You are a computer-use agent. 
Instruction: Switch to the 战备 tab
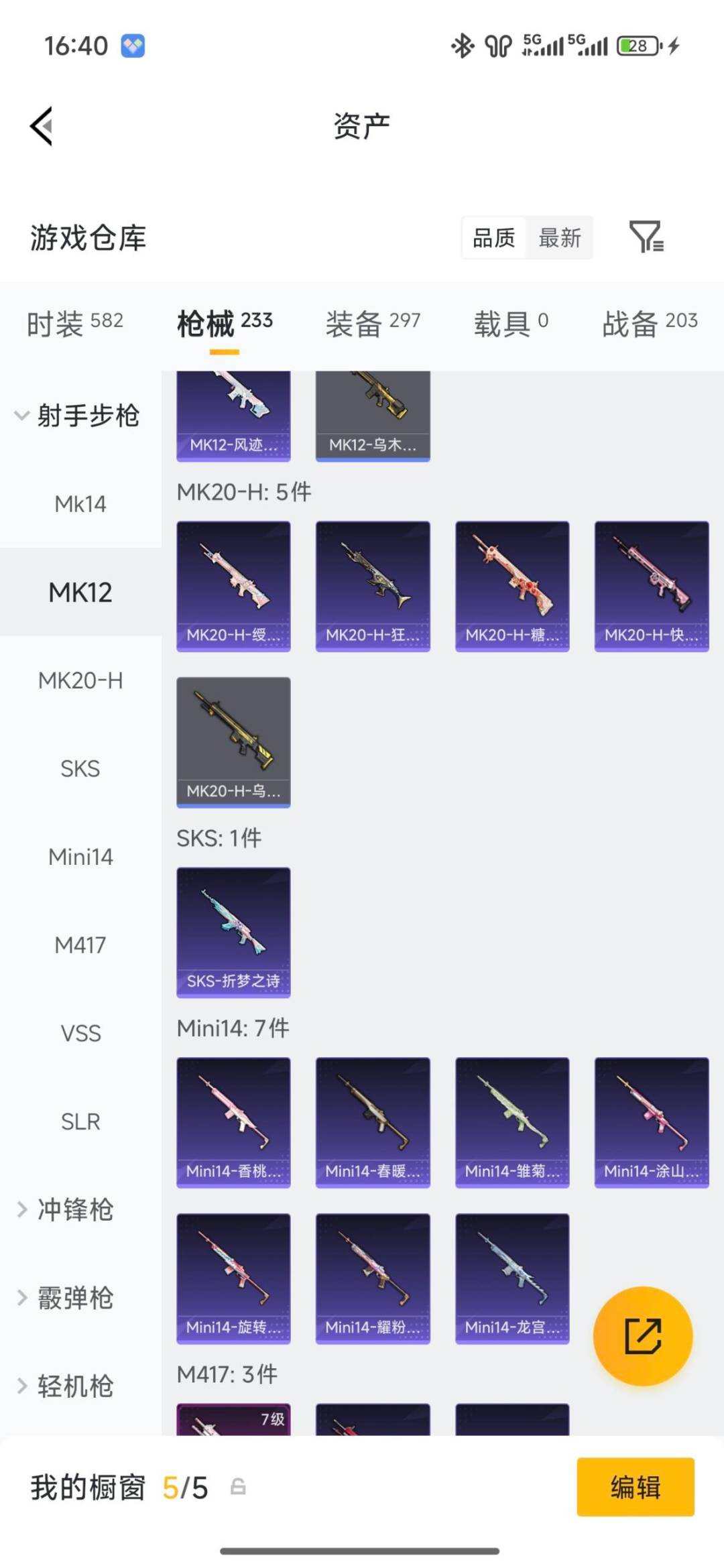click(649, 323)
